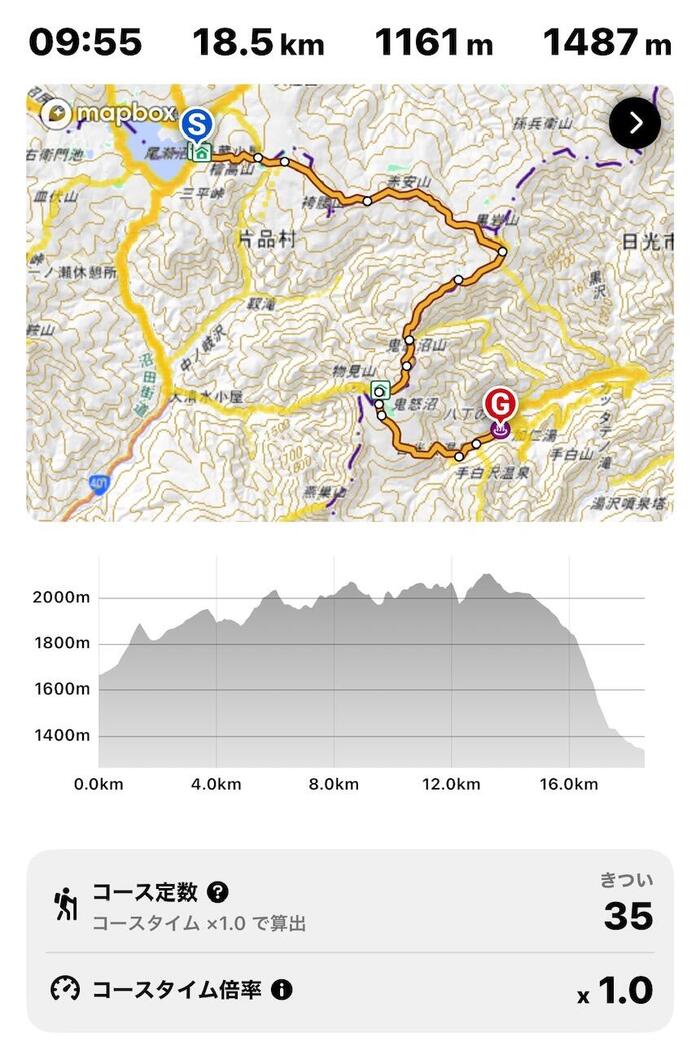Image resolution: width=700 pixels, height=1042 pixels.
Task: Change the コースタイム倍率 x1.0 setting
Action: [x=616, y=991]
